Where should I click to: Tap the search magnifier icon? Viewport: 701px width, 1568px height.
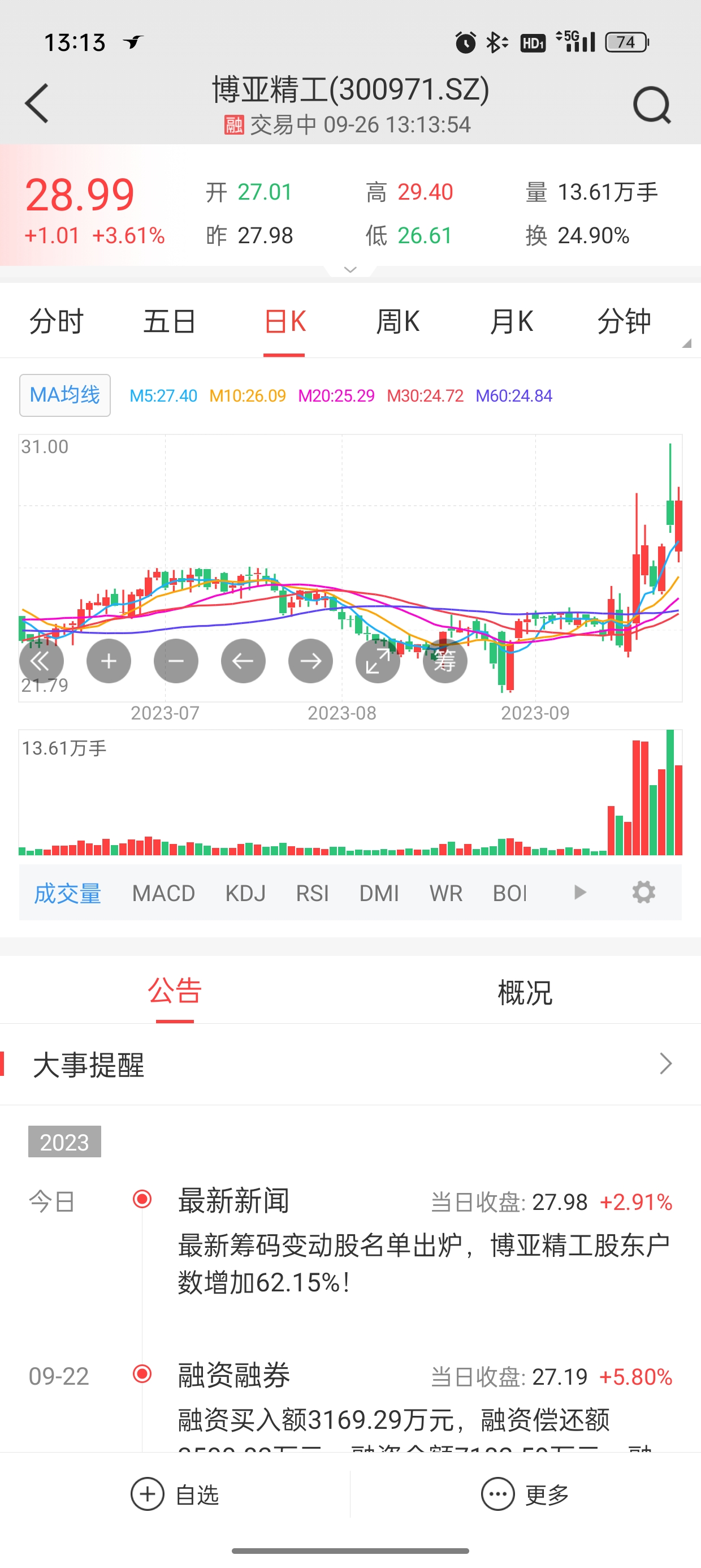click(652, 103)
